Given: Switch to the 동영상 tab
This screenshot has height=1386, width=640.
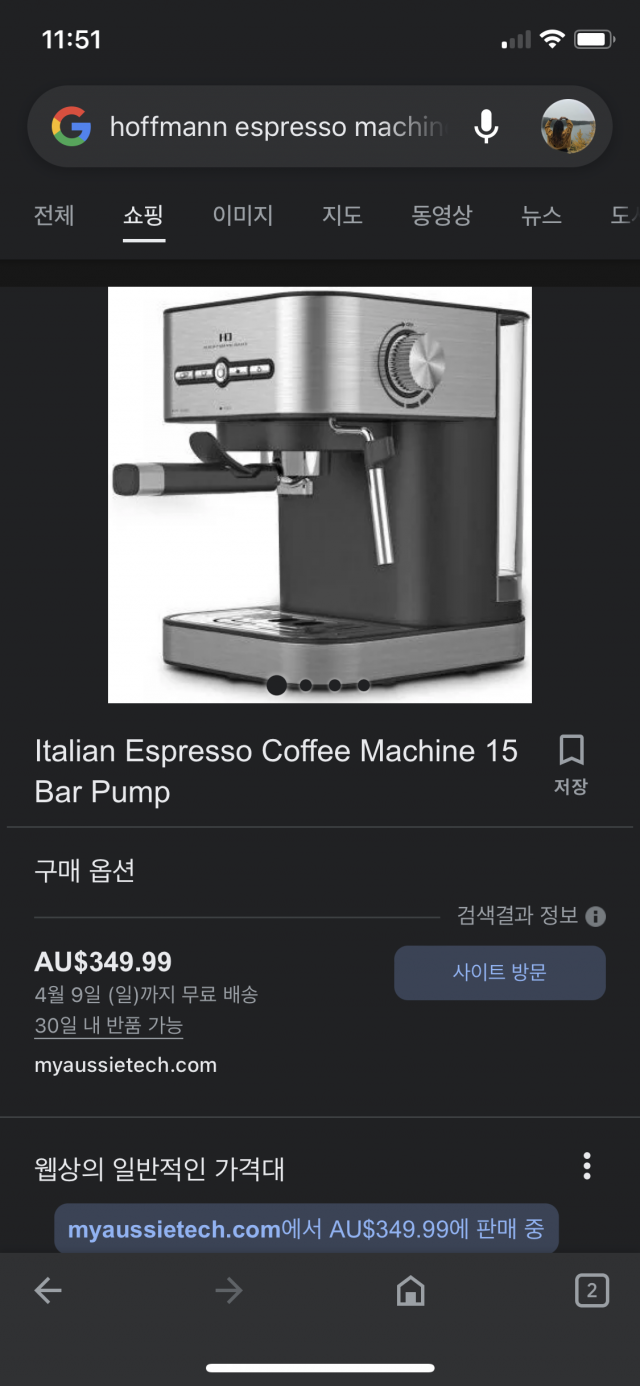Looking at the screenshot, I should 441,215.
